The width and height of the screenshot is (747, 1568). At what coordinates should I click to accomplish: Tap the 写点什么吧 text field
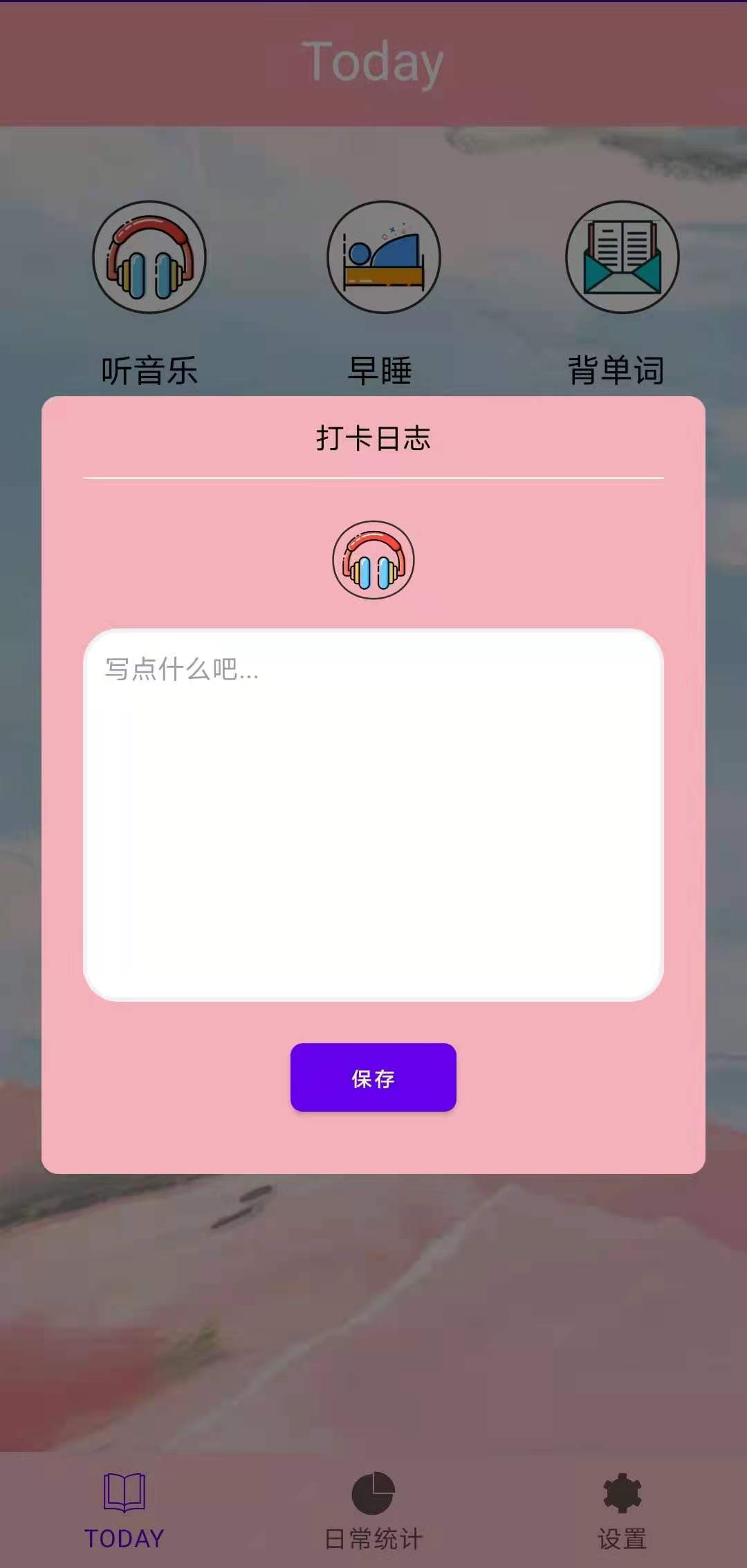coord(373,814)
